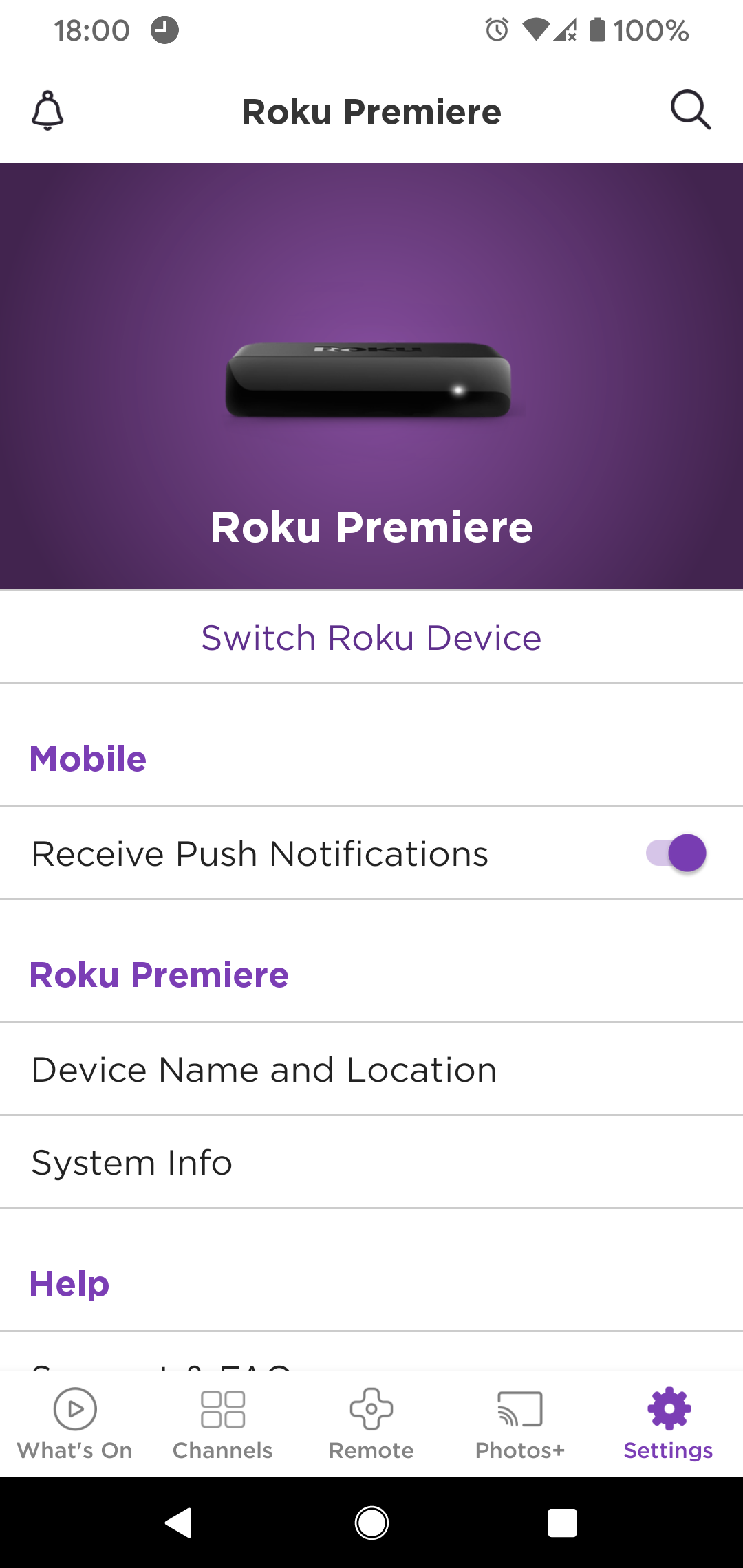Go to the Channels tab
This screenshot has width=743, height=1568.
point(223,1422)
